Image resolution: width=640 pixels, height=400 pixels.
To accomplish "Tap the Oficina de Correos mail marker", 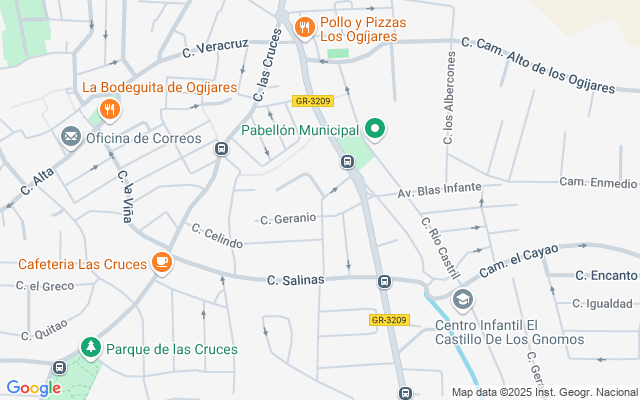I will (x=71, y=136).
